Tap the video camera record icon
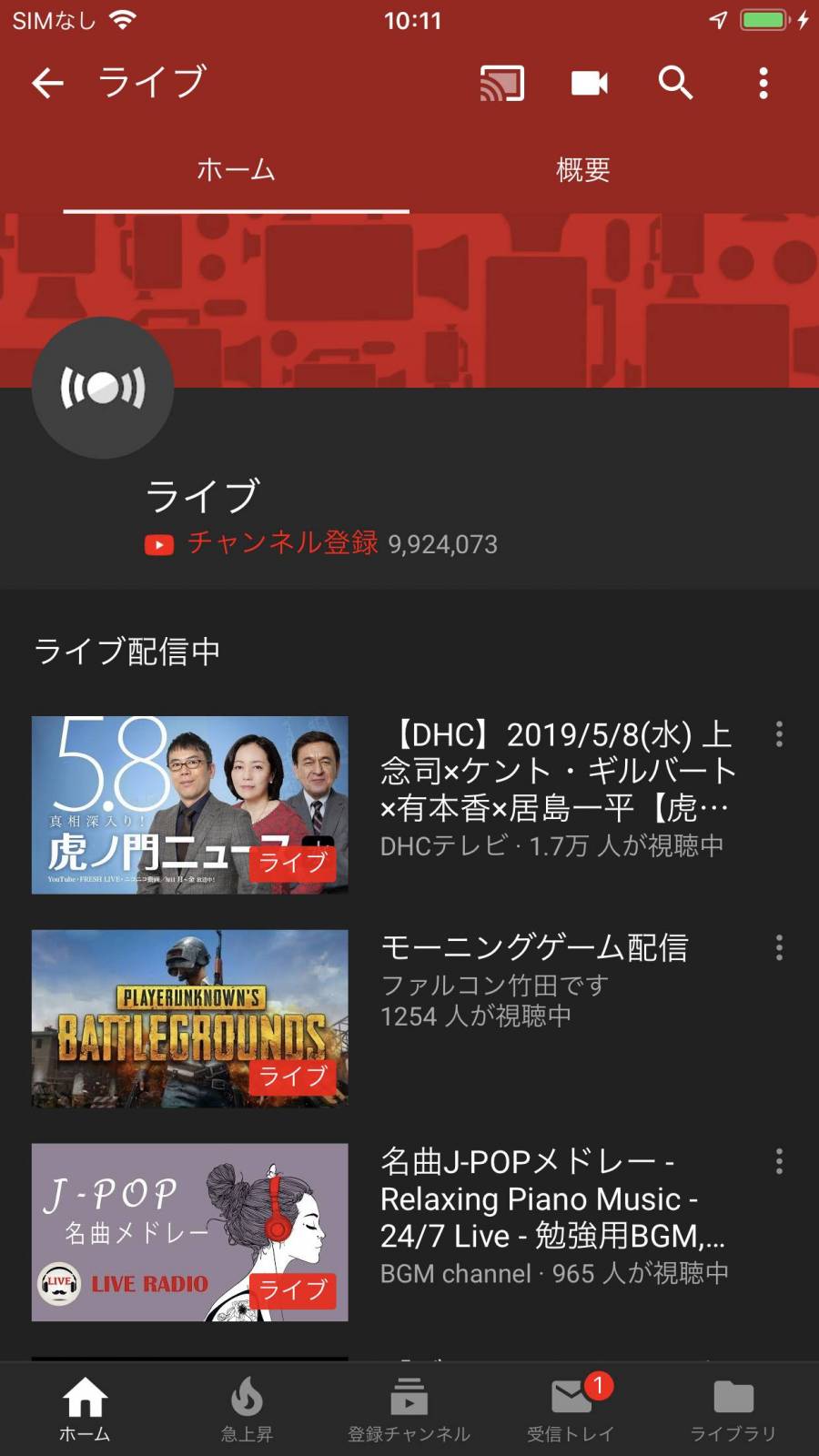The width and height of the screenshot is (819, 1456). click(589, 83)
